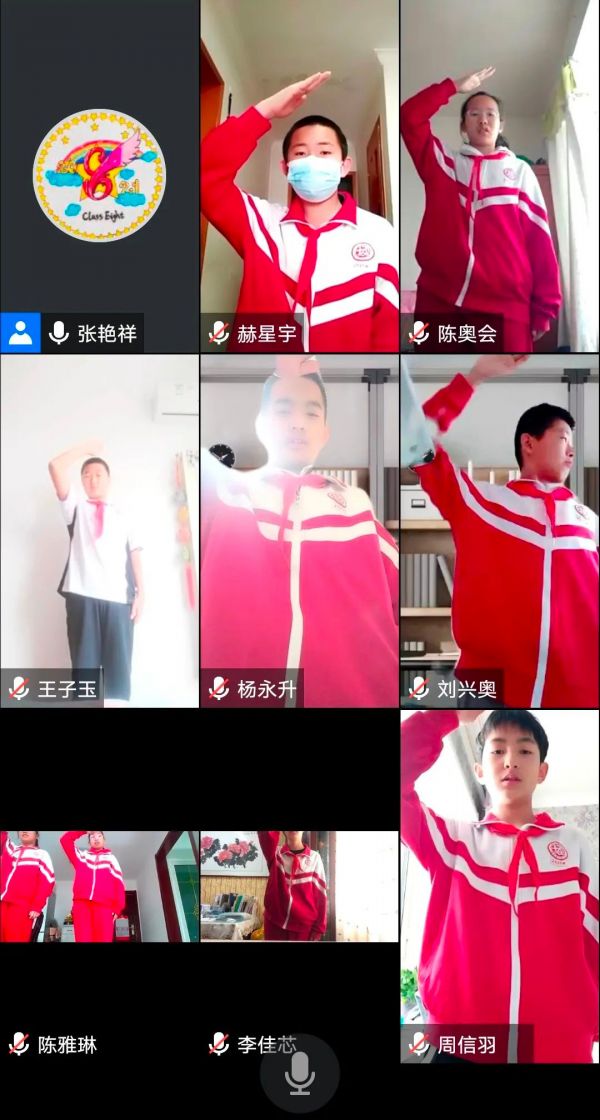600x1120 pixels.
Task: Enlarge 刘兴奥's video tile
Action: click(500, 531)
